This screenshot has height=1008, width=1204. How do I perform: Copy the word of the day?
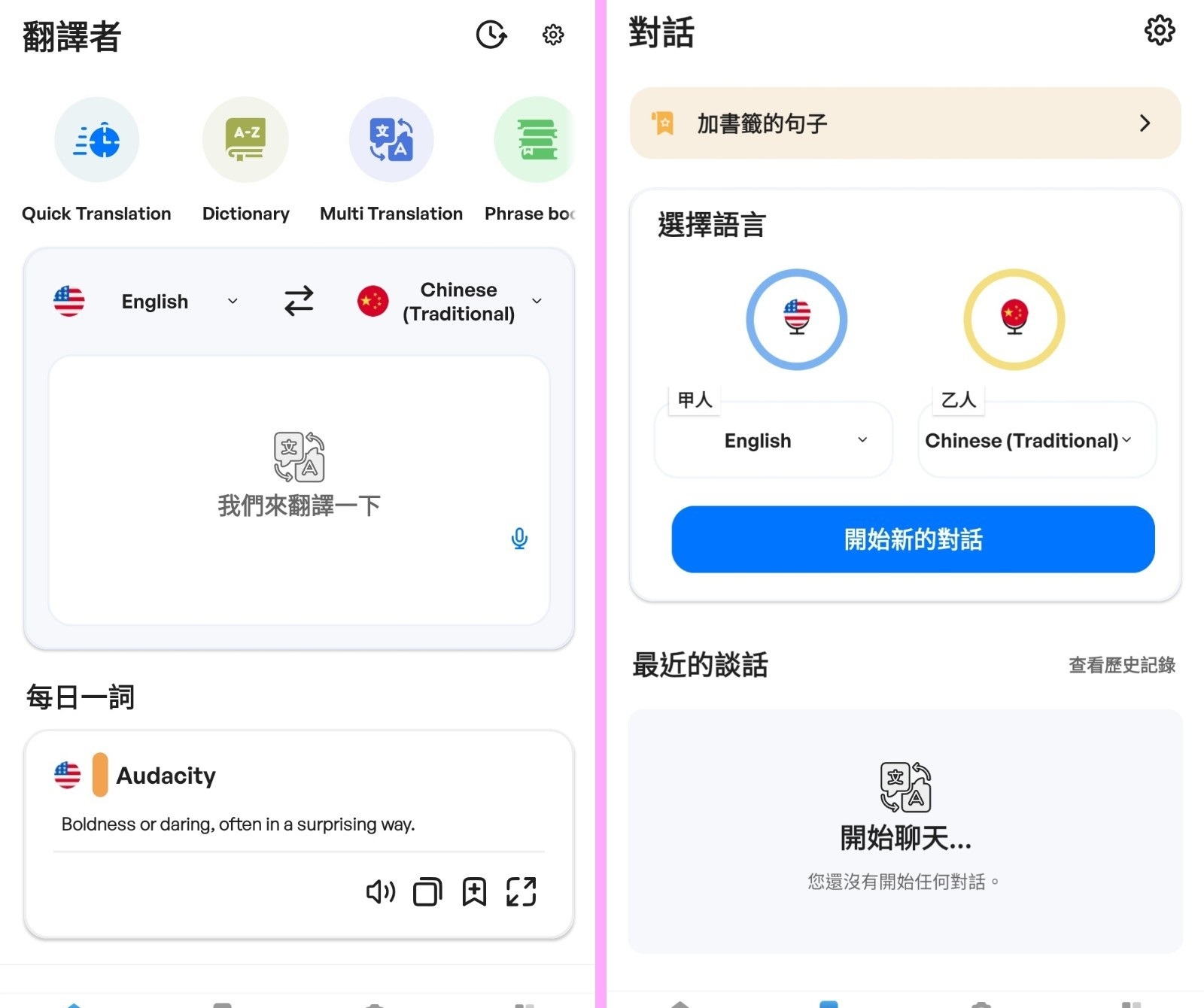427,892
